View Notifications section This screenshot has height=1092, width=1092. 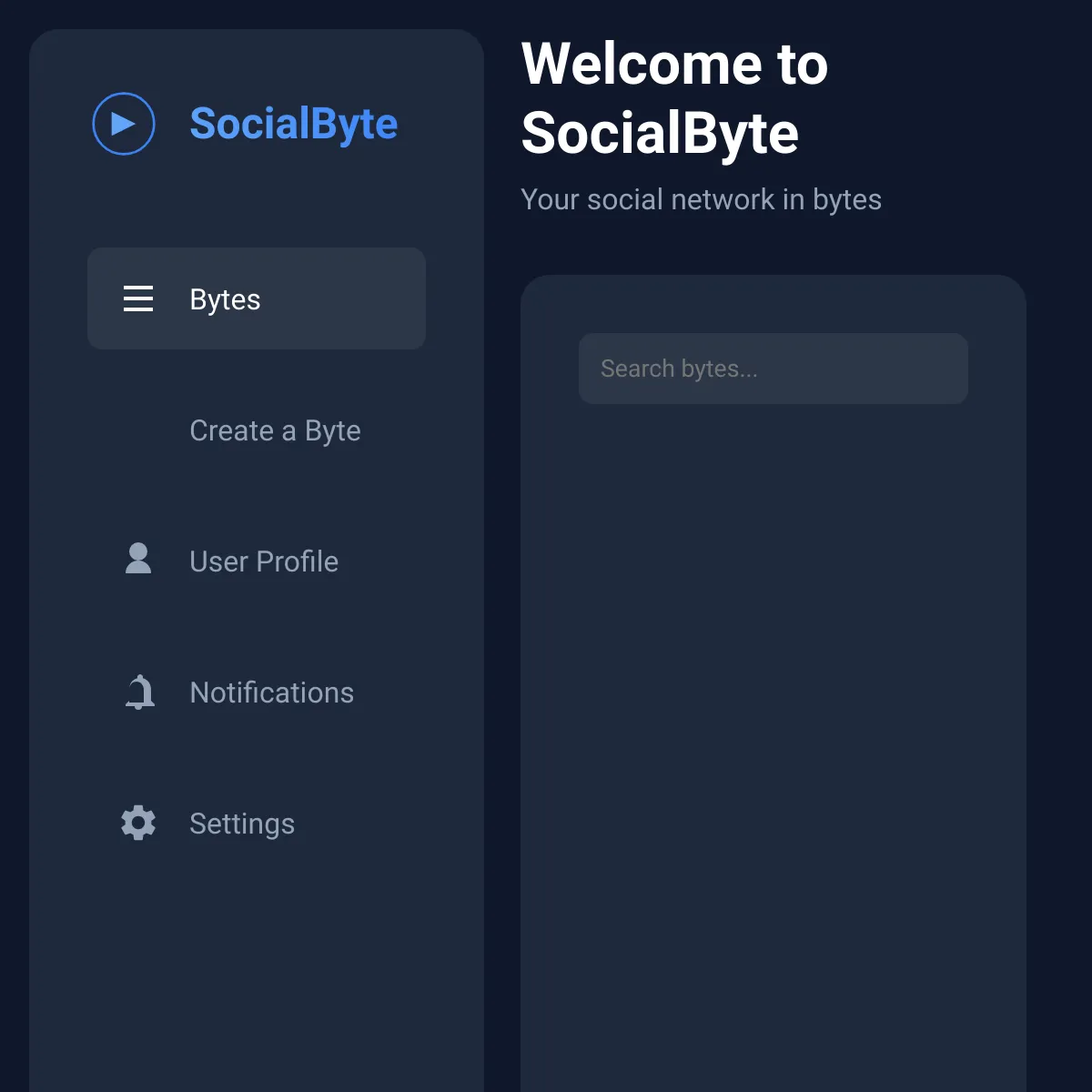pyautogui.click(x=257, y=692)
